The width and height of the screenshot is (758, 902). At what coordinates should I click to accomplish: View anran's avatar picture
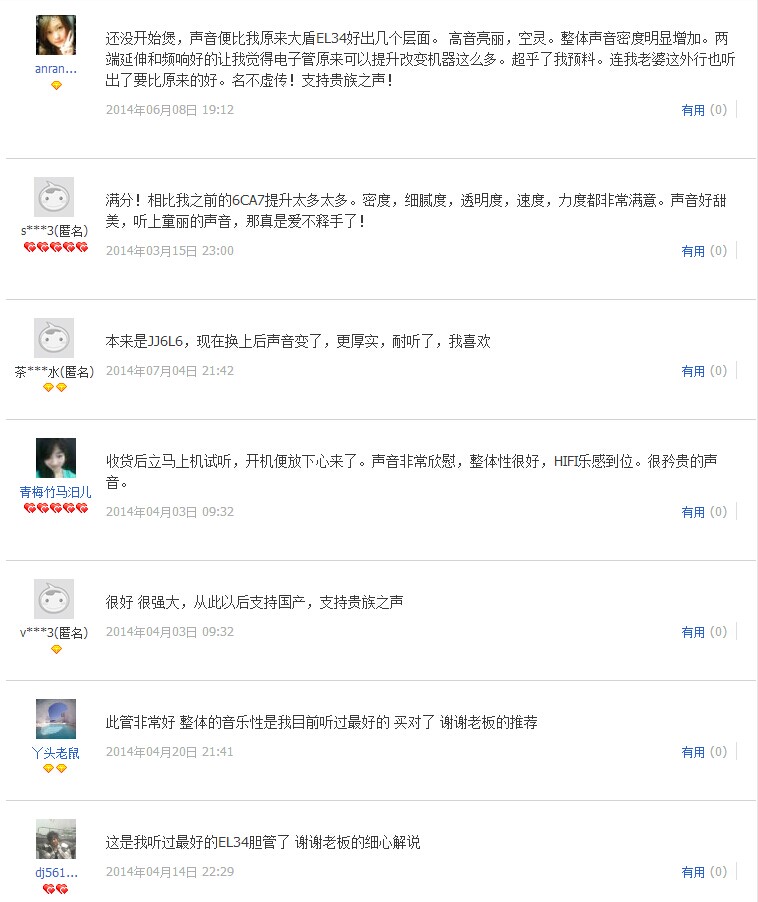point(55,35)
